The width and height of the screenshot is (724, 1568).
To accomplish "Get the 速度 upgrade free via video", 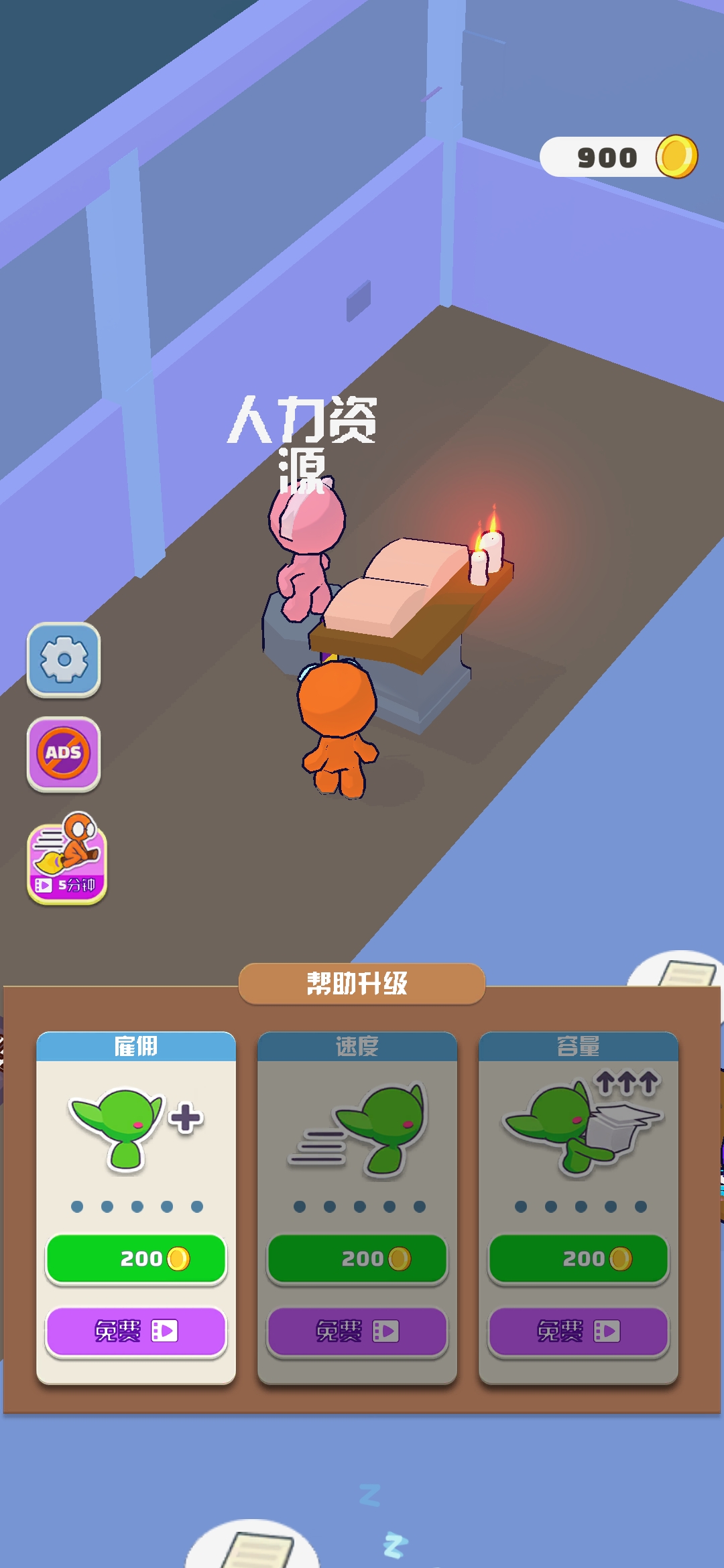I will pos(357,1331).
